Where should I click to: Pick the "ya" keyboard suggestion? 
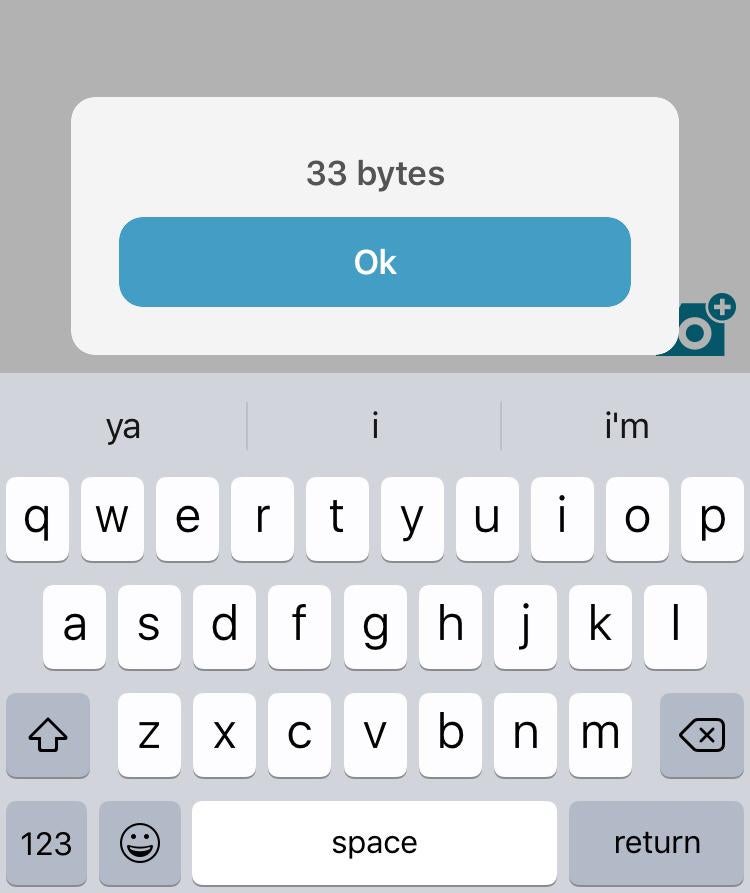[123, 426]
